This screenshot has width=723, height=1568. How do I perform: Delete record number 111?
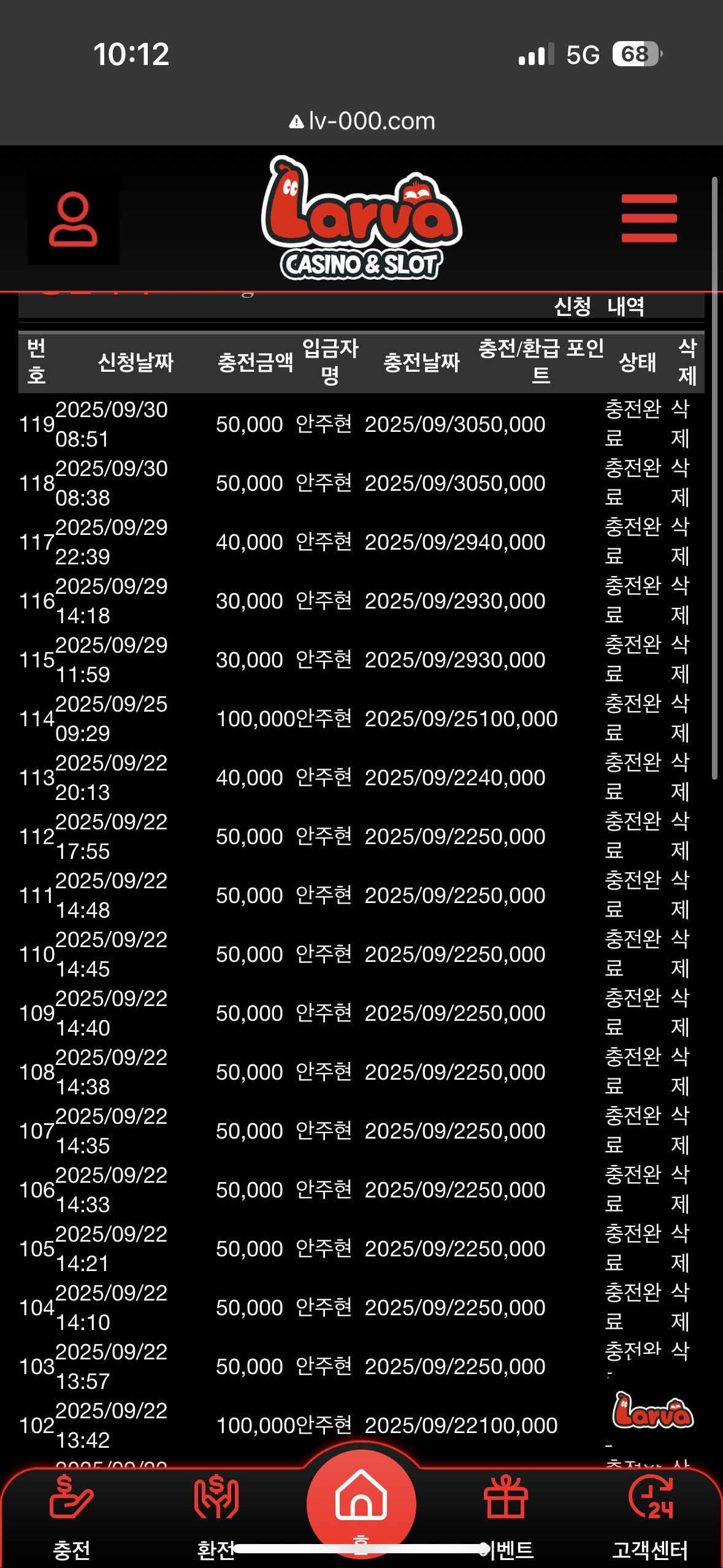[680, 894]
